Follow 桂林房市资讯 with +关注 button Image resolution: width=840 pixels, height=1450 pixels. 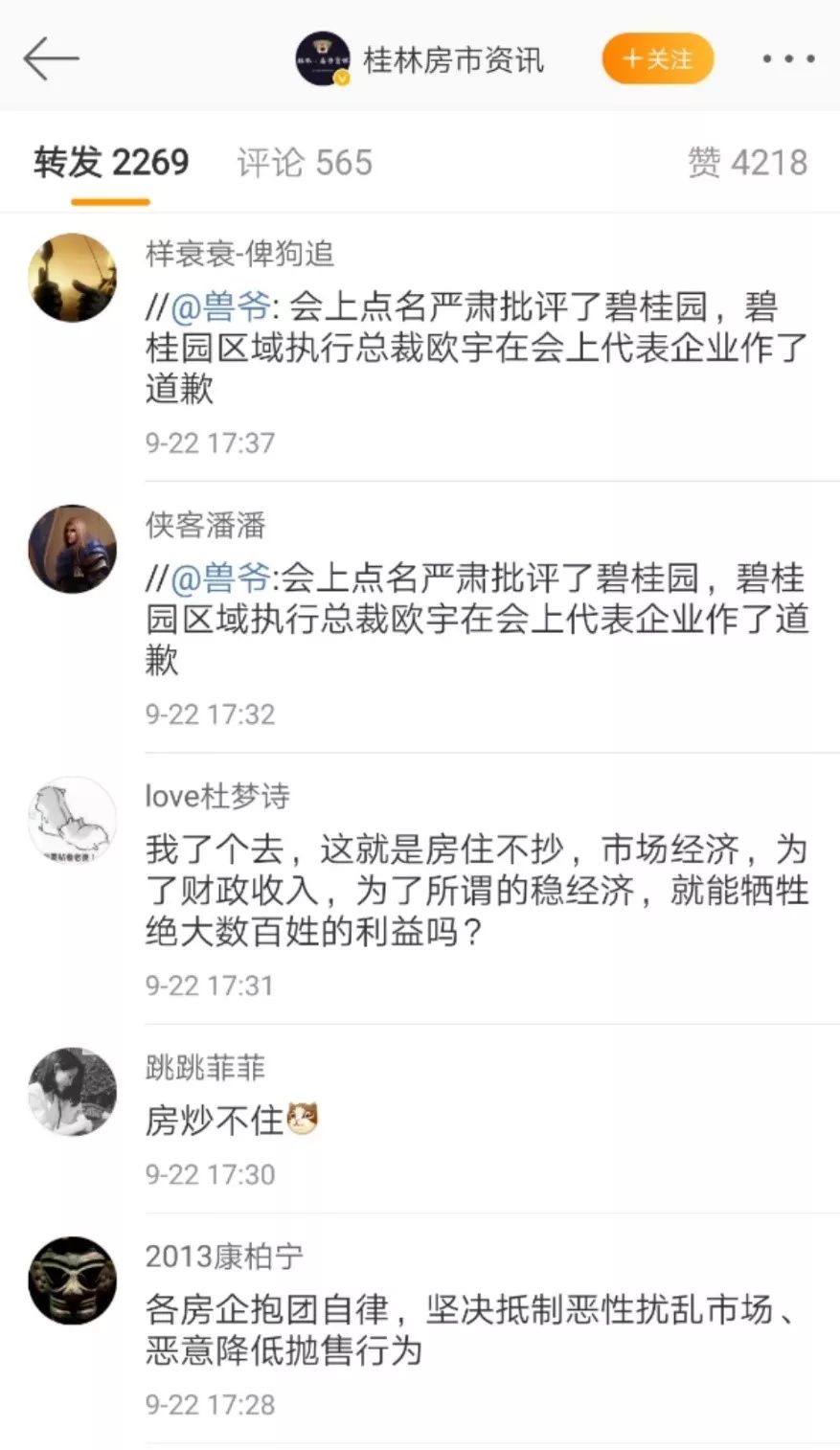[x=658, y=59]
